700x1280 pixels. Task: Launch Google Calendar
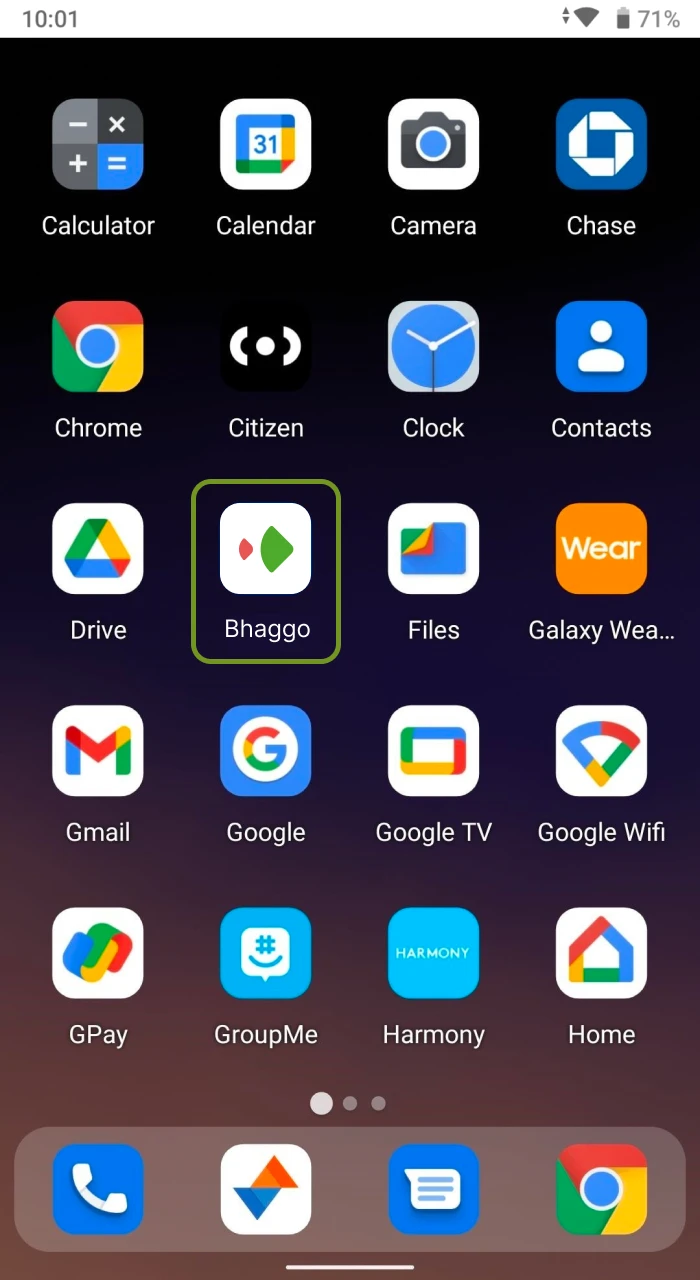[266, 145]
